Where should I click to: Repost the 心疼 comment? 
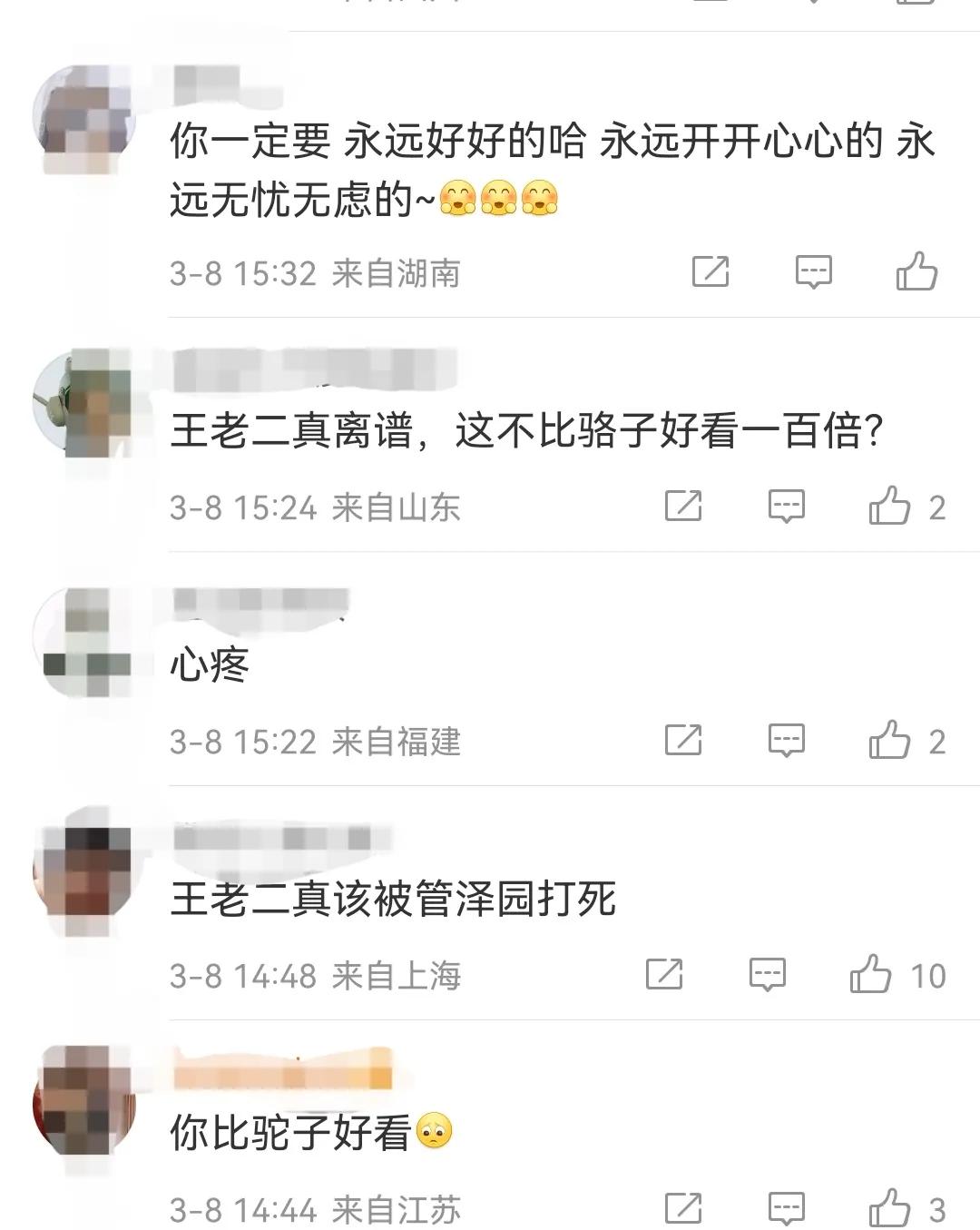pyautogui.click(x=682, y=740)
